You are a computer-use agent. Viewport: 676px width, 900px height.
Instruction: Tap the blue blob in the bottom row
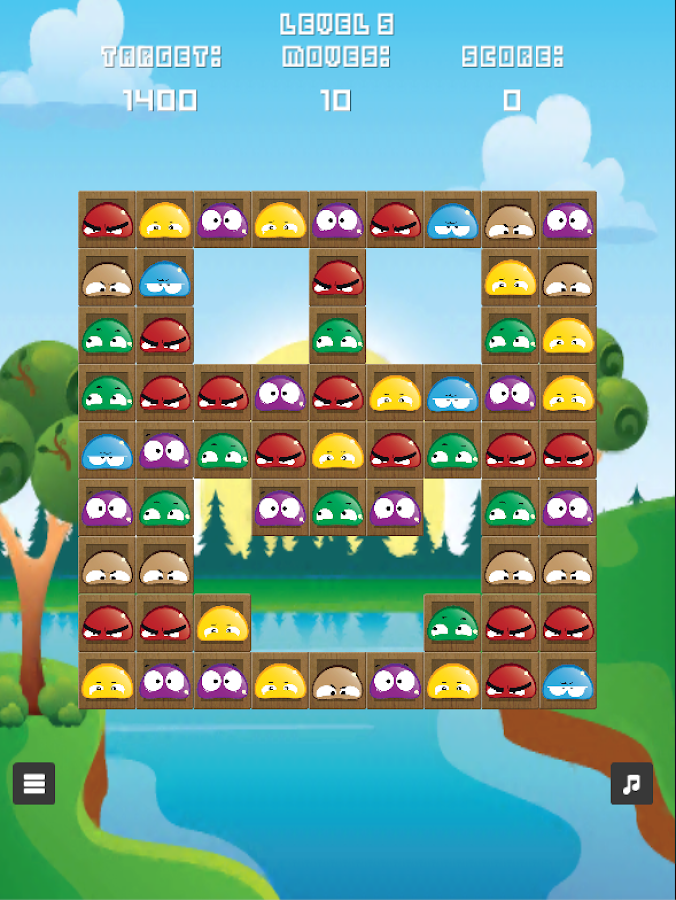[x=568, y=682]
